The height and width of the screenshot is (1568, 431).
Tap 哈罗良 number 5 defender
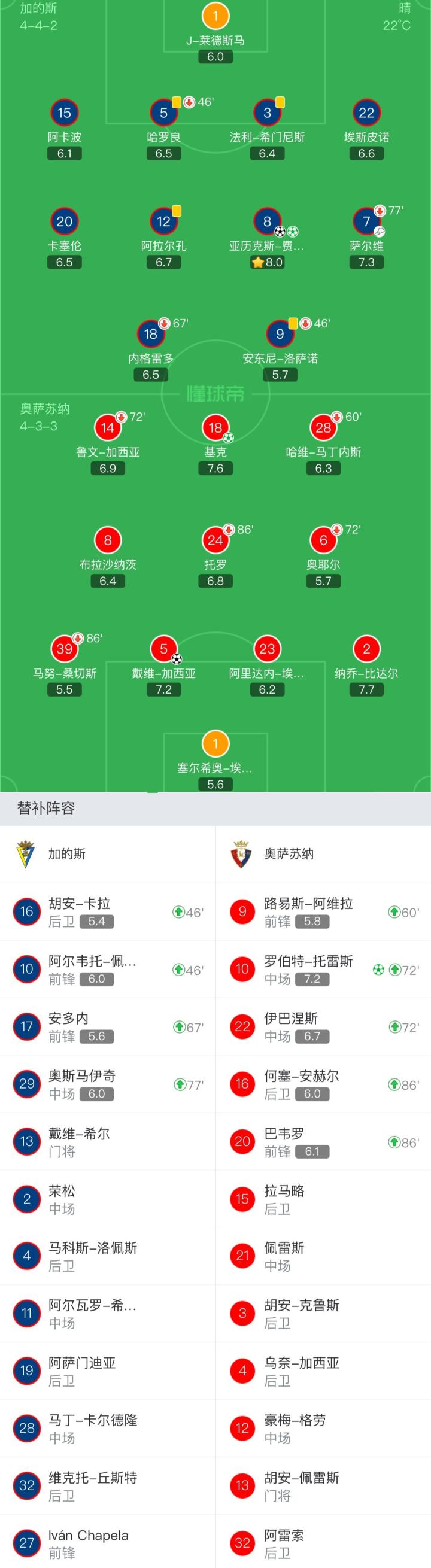click(x=163, y=113)
